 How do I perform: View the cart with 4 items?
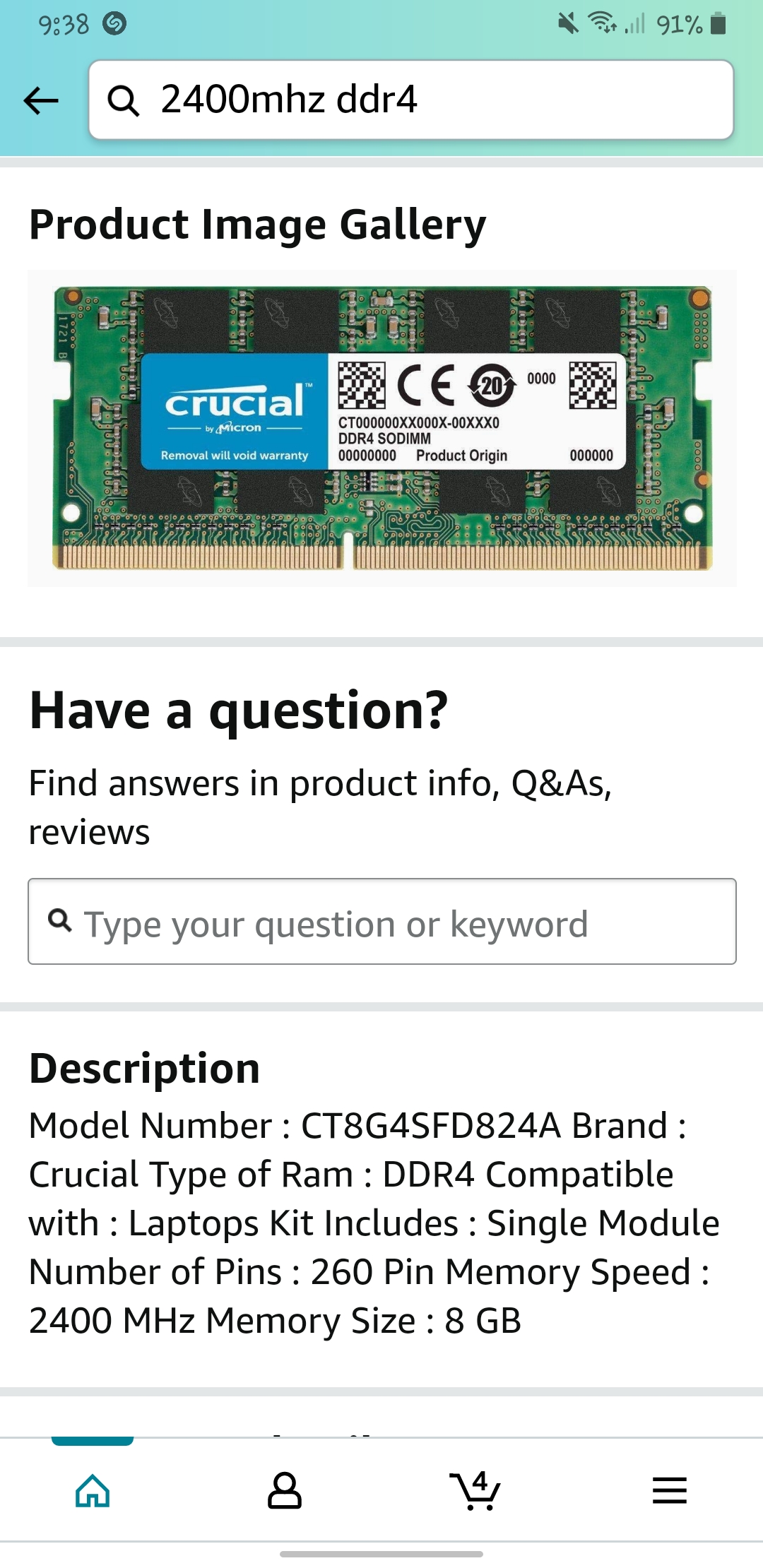pyautogui.click(x=475, y=1490)
